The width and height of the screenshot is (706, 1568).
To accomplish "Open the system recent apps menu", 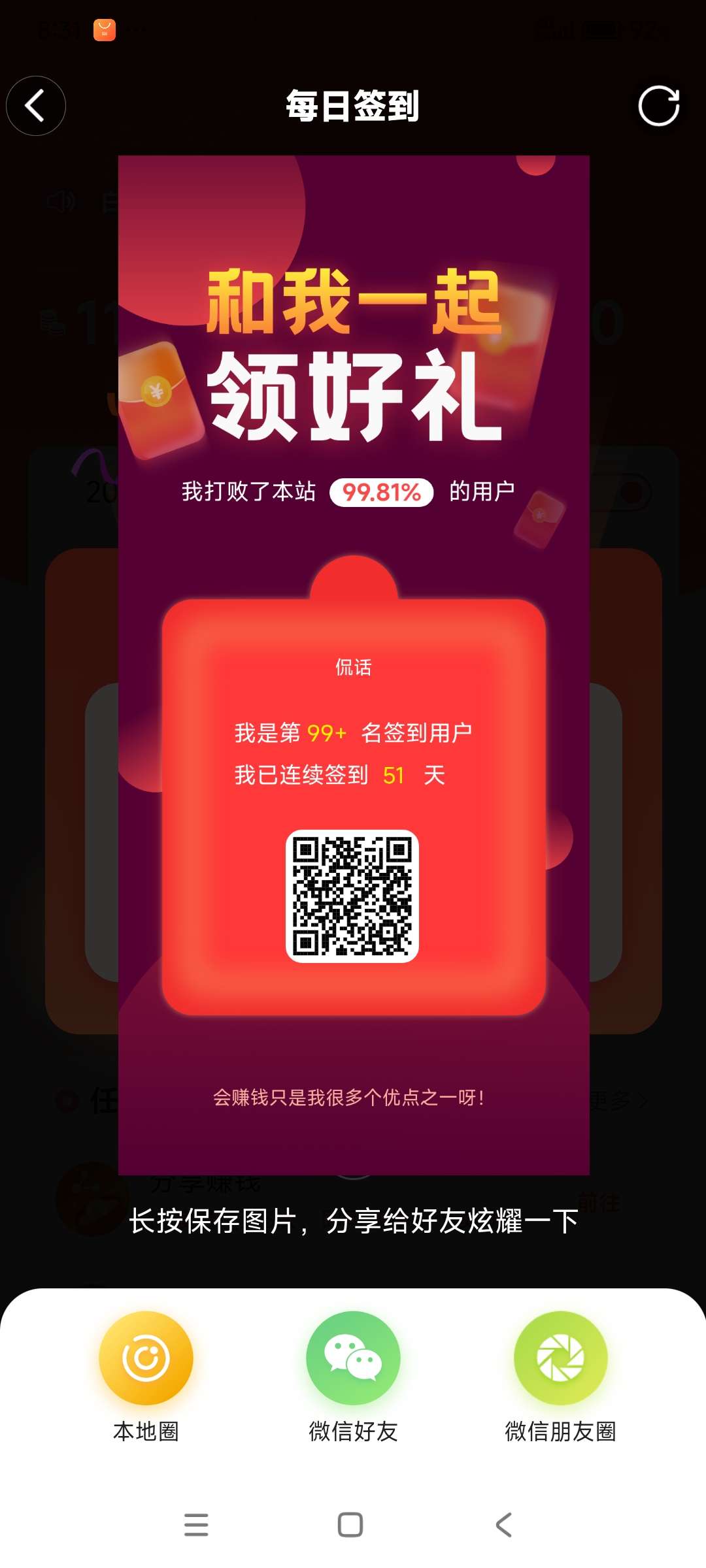I will pos(196,1525).
